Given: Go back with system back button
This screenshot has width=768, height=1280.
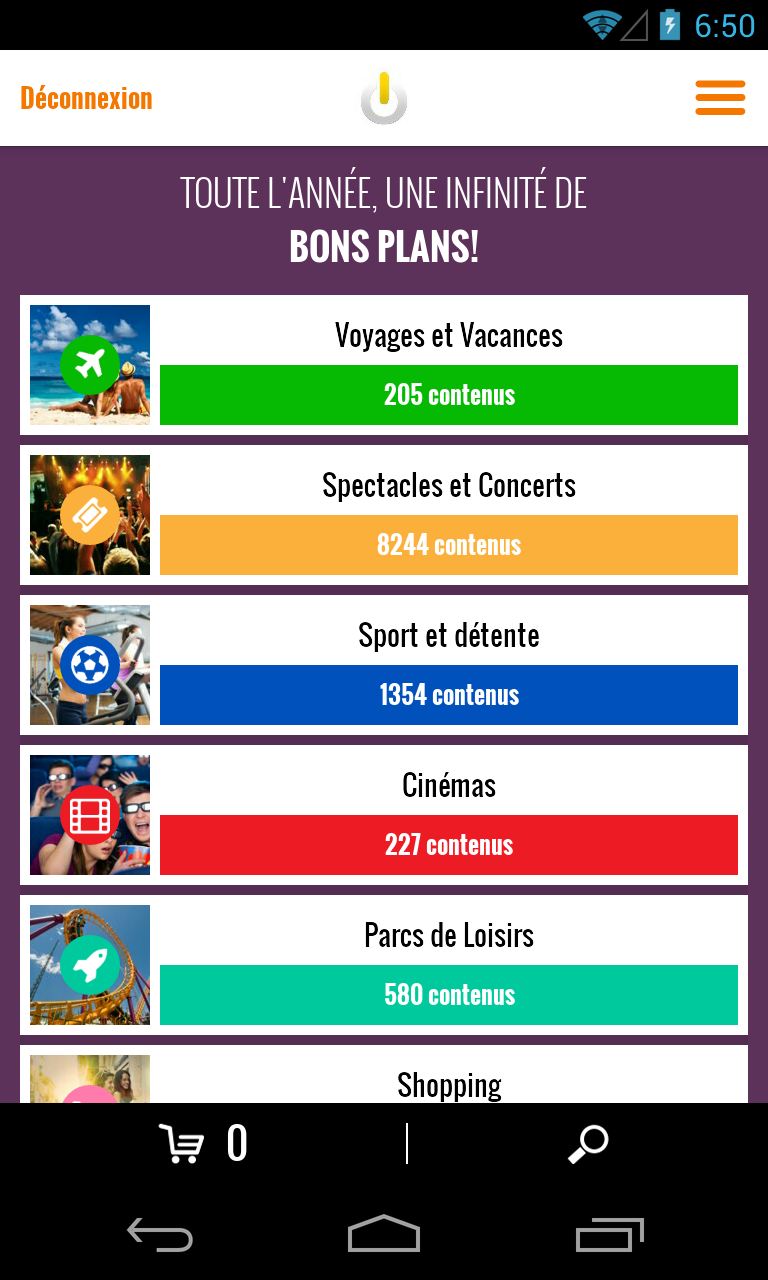Looking at the screenshot, I should (x=160, y=1235).
